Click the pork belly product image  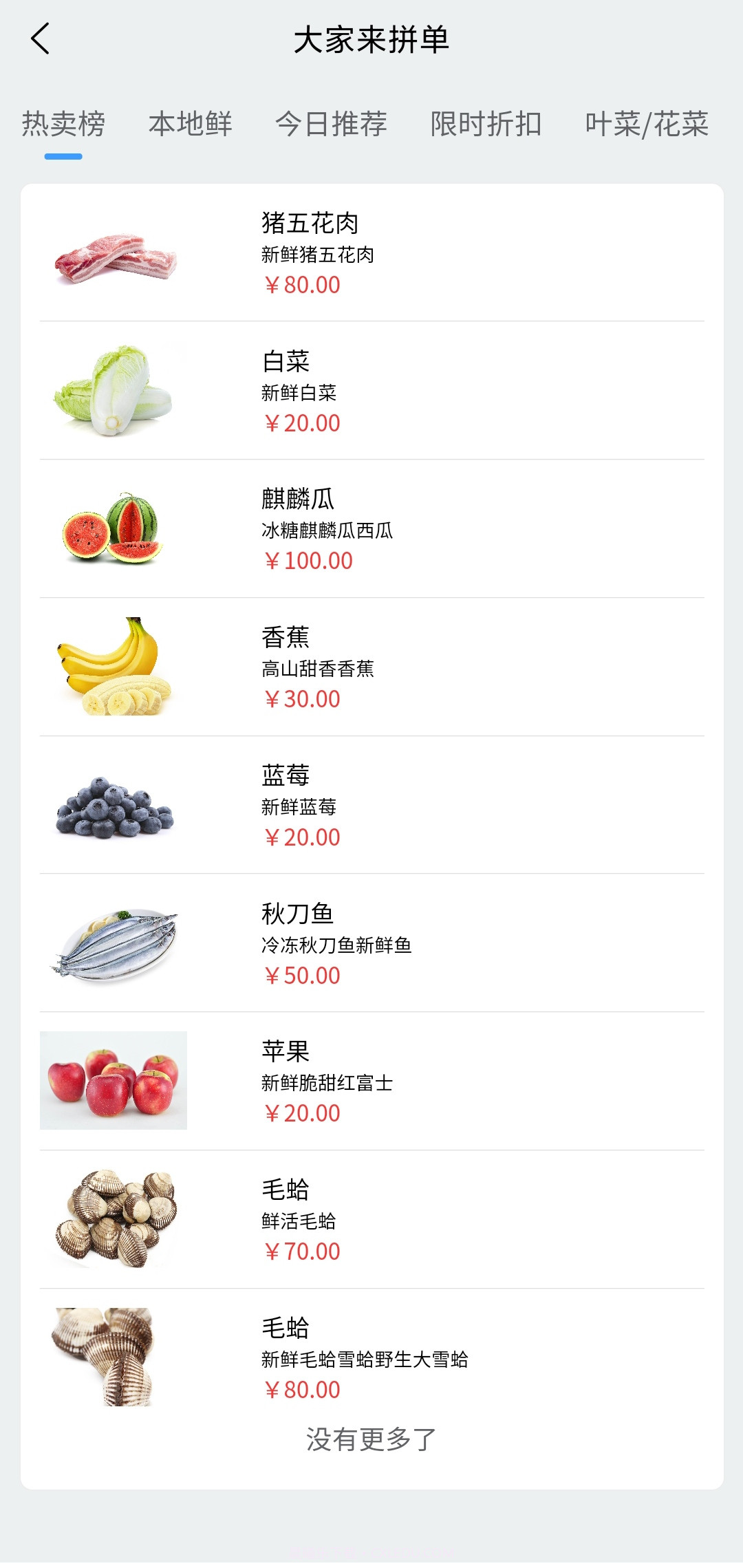tap(115, 258)
